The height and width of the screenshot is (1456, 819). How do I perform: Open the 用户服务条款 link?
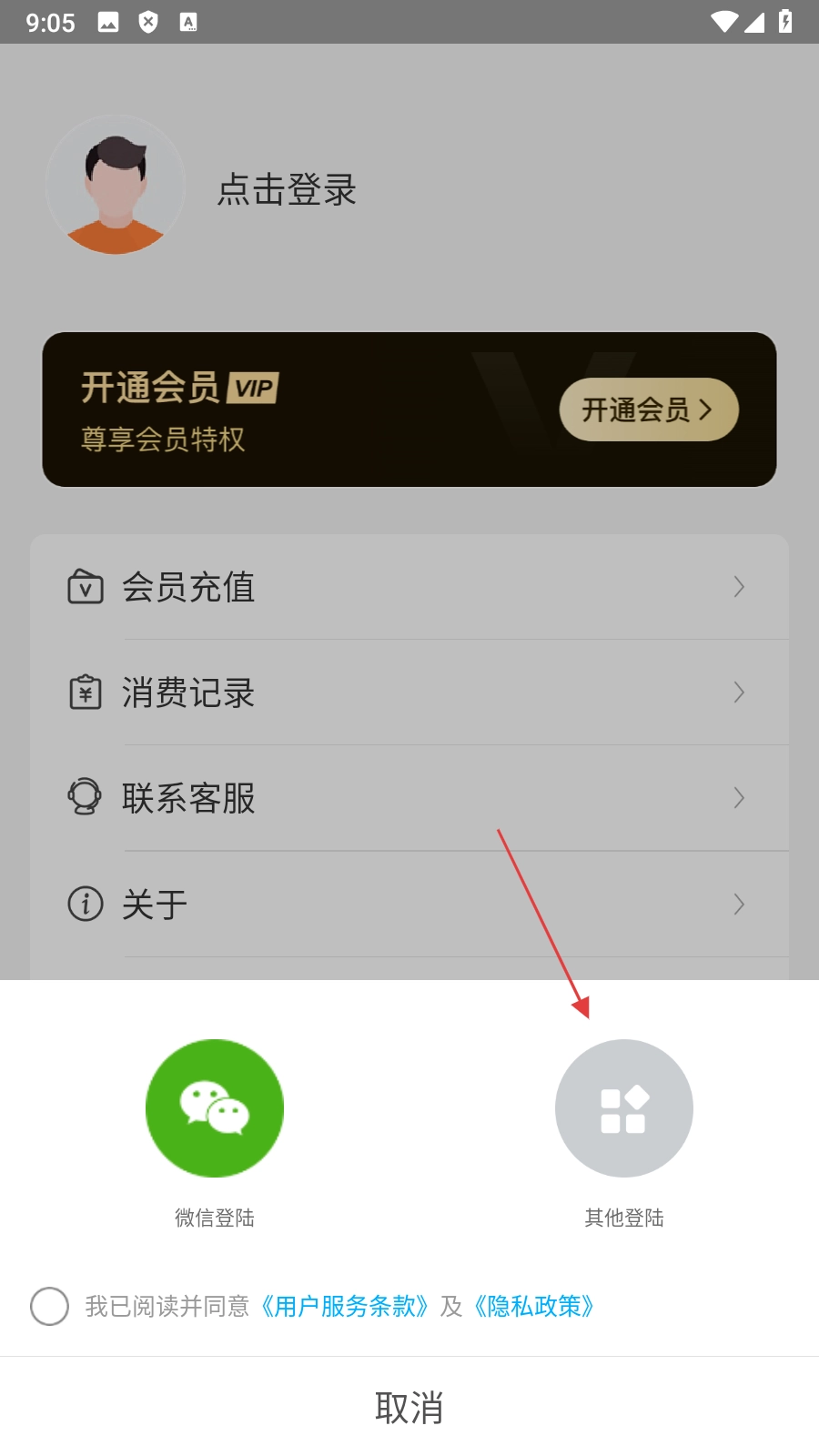point(345,1306)
